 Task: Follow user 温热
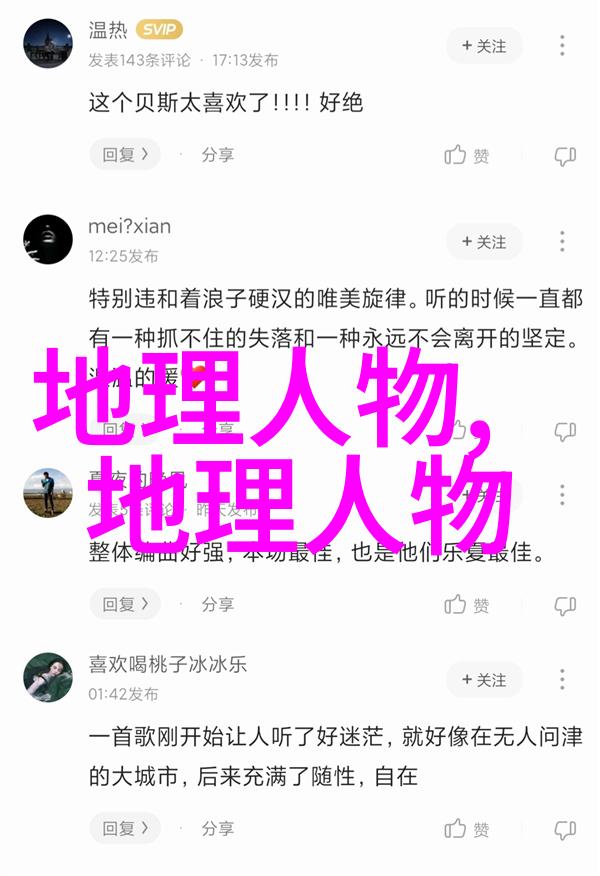click(485, 45)
